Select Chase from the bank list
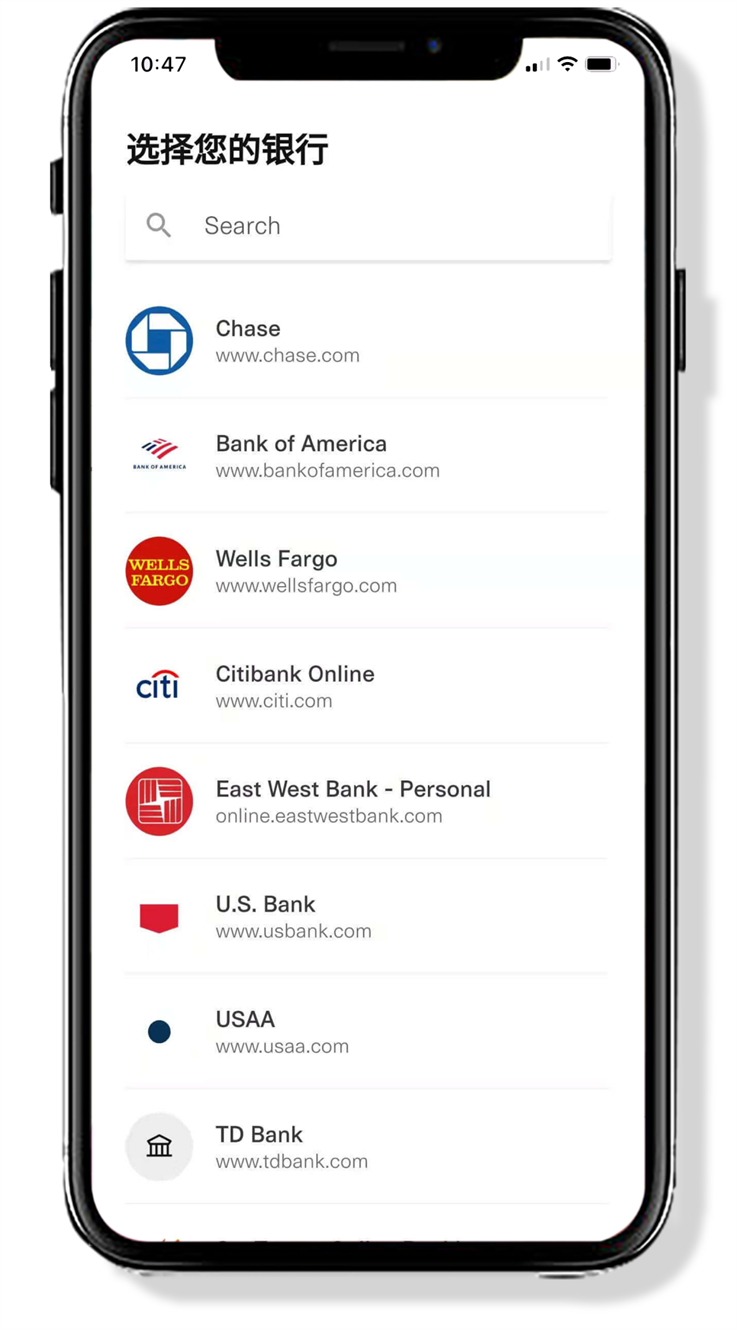This screenshot has height=1331, width=737. 368,341
